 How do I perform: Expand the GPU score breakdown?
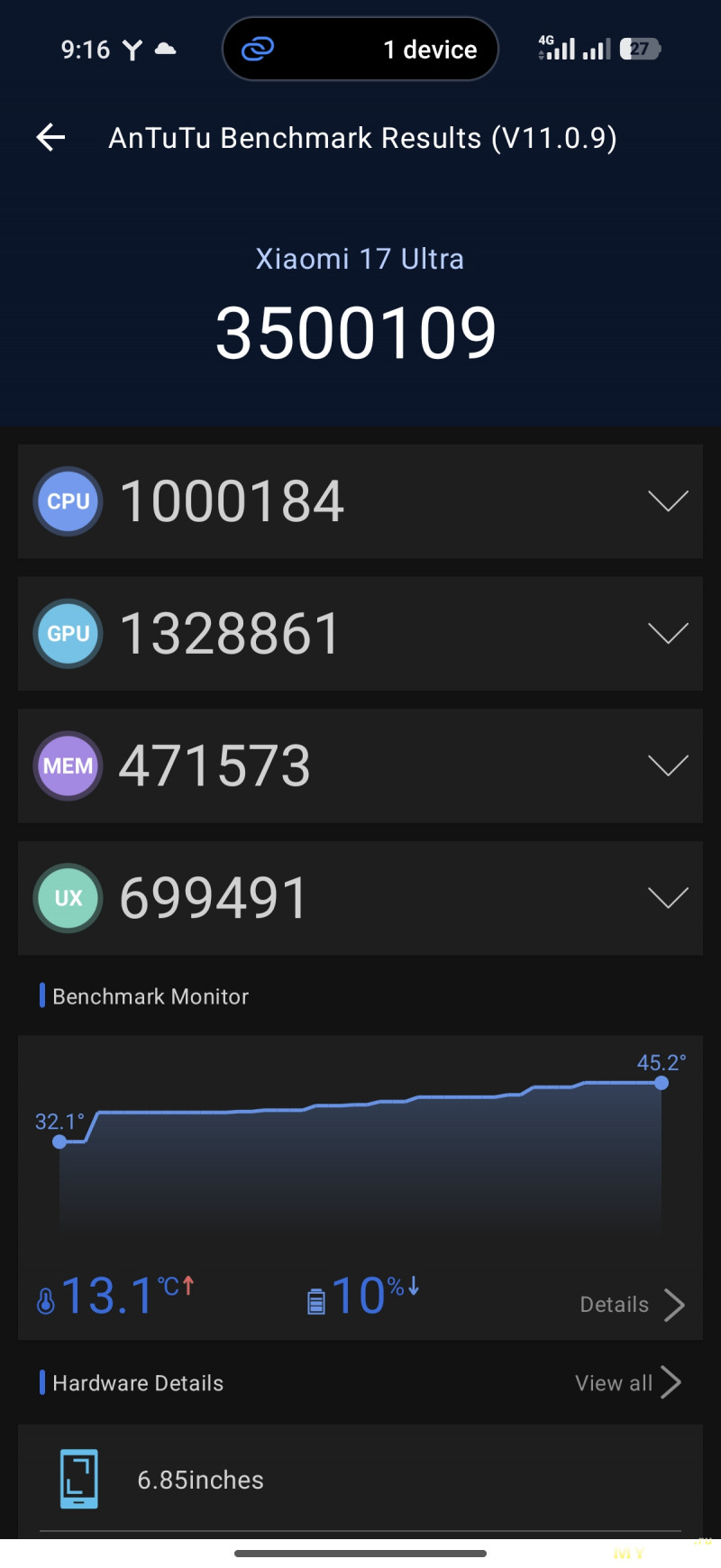pyautogui.click(x=668, y=634)
